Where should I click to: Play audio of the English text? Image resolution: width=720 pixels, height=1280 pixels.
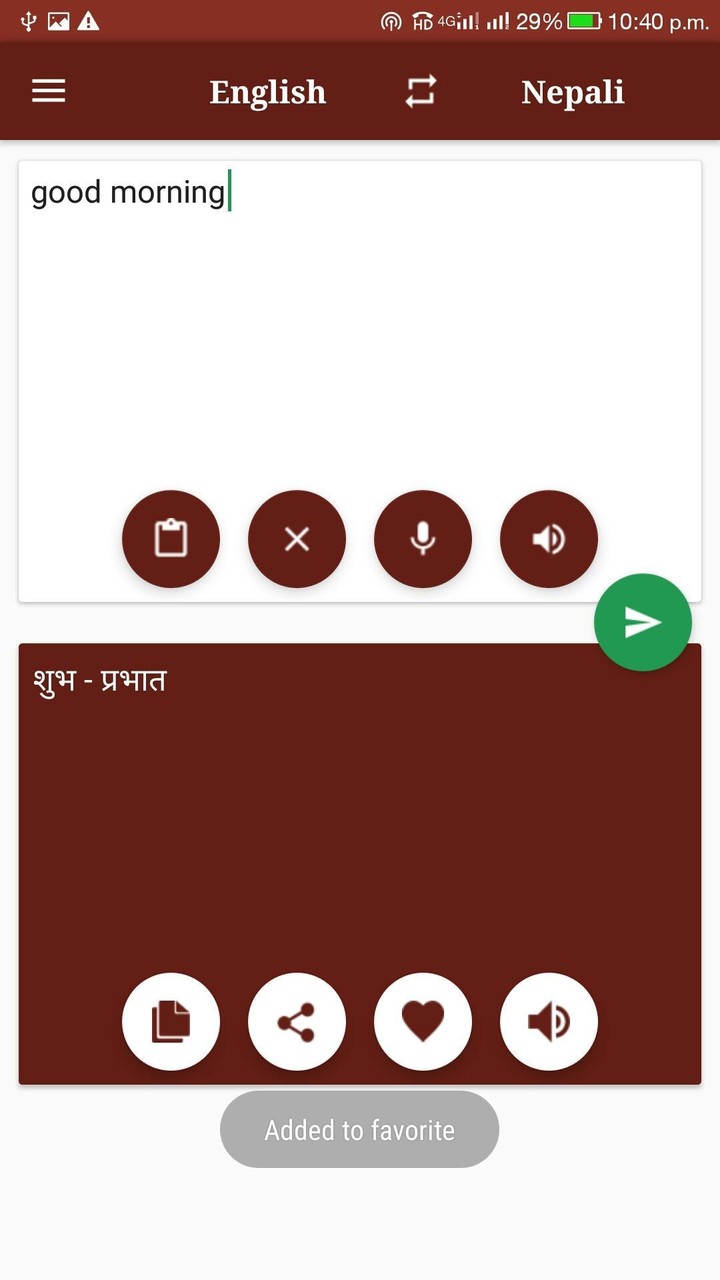coord(548,538)
